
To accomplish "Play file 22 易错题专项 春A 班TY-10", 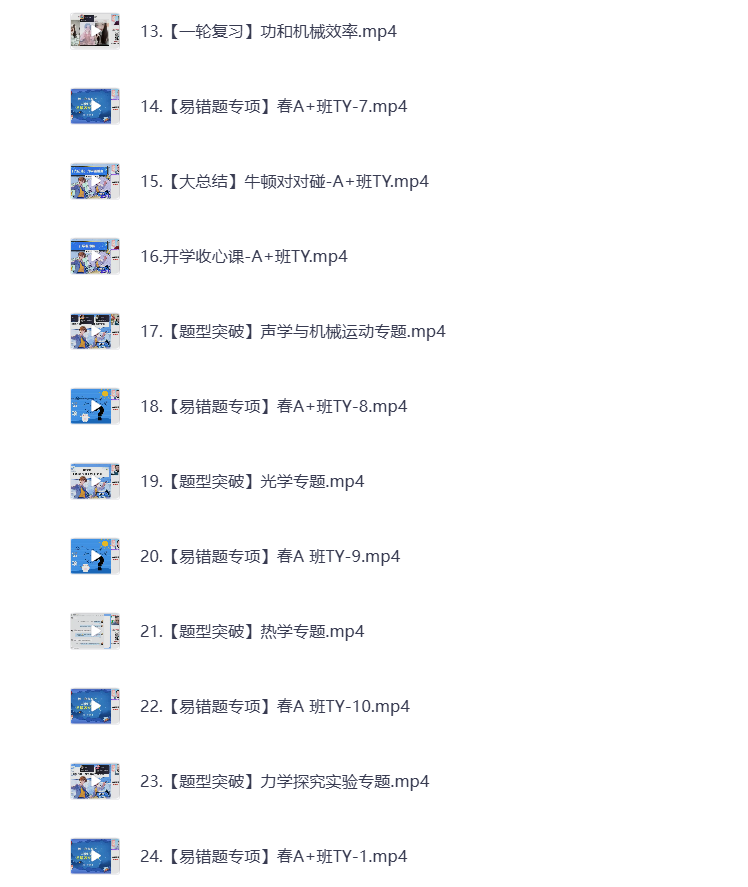I will (275, 706).
